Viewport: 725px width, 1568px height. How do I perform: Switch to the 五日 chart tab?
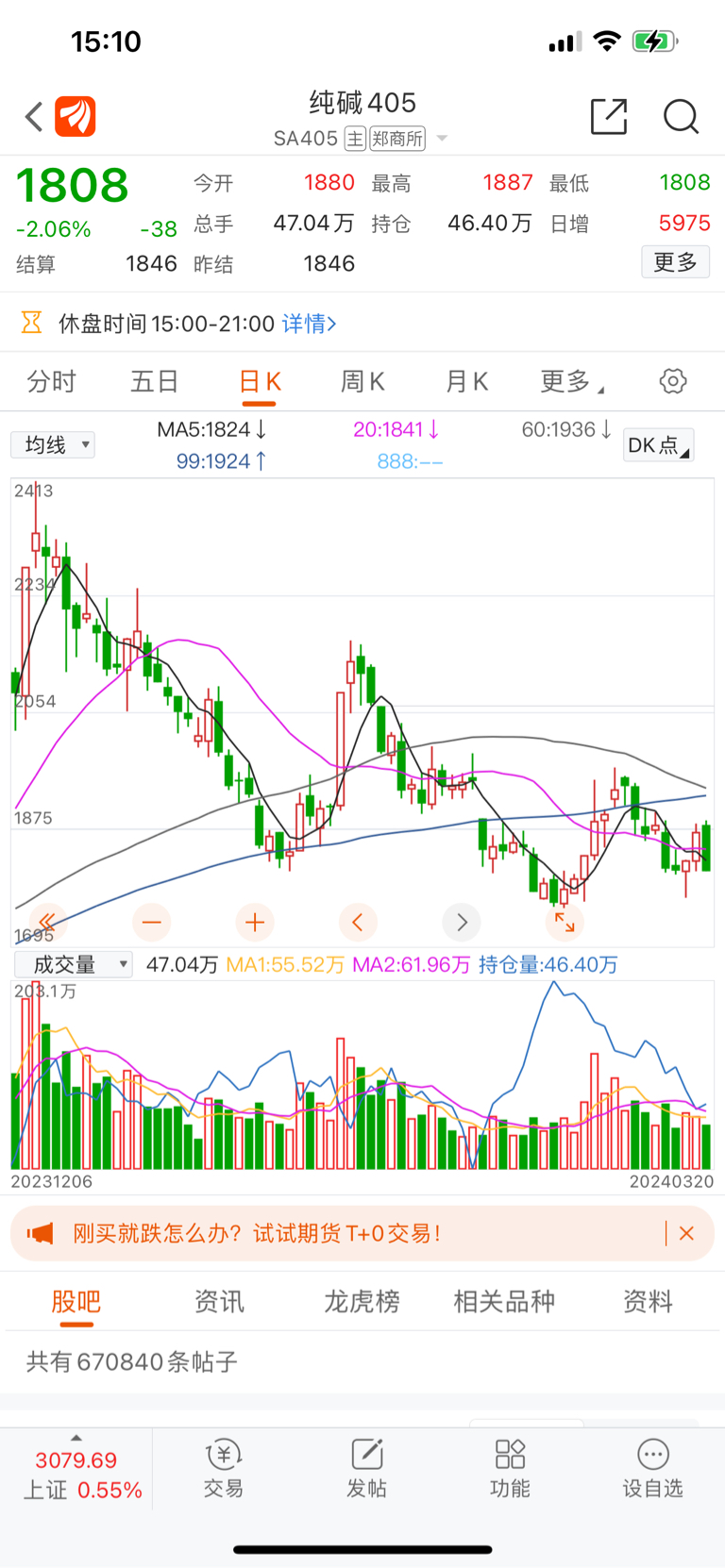pyautogui.click(x=155, y=382)
